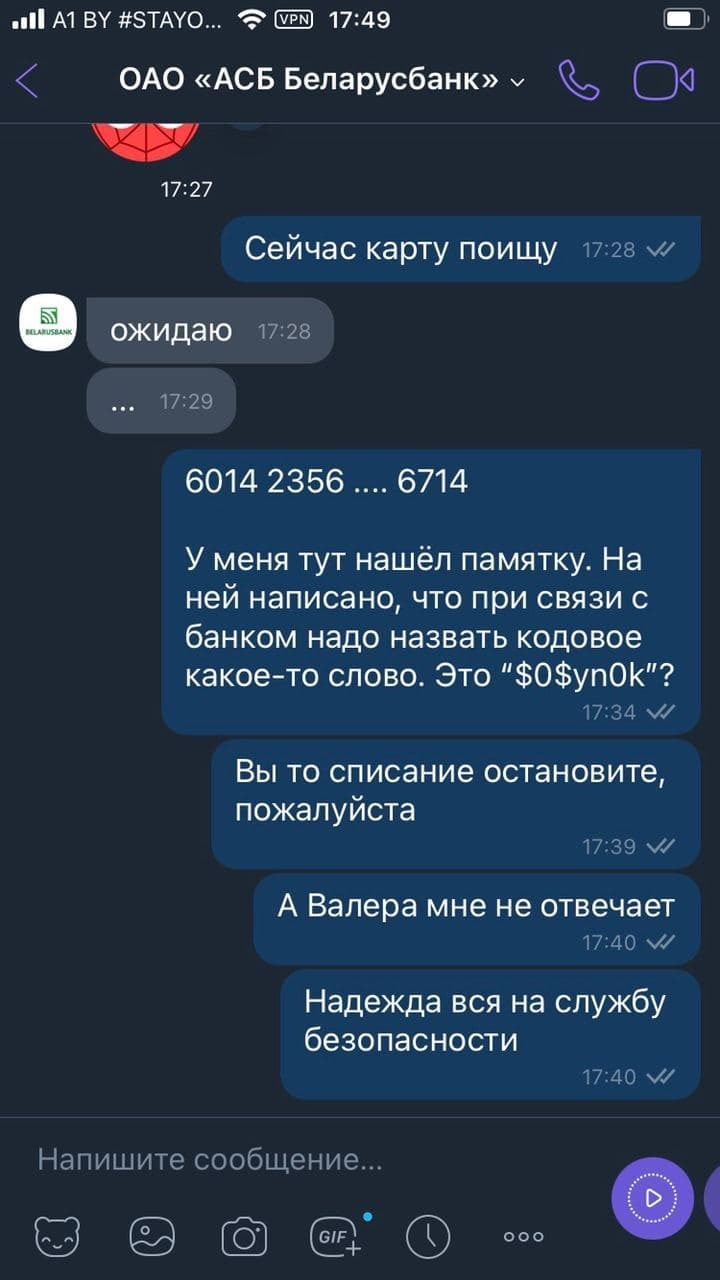Open the sticker picker
The image size is (720, 1280).
point(57,1236)
